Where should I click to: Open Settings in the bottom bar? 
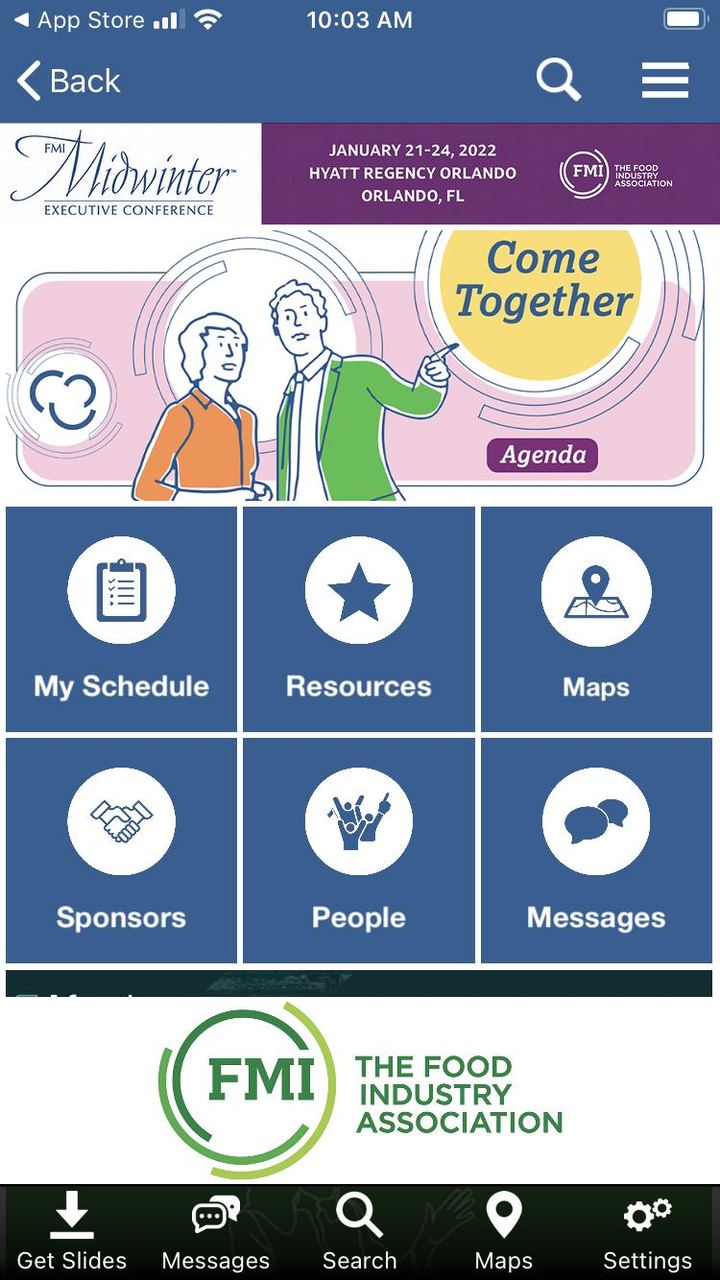647,1233
